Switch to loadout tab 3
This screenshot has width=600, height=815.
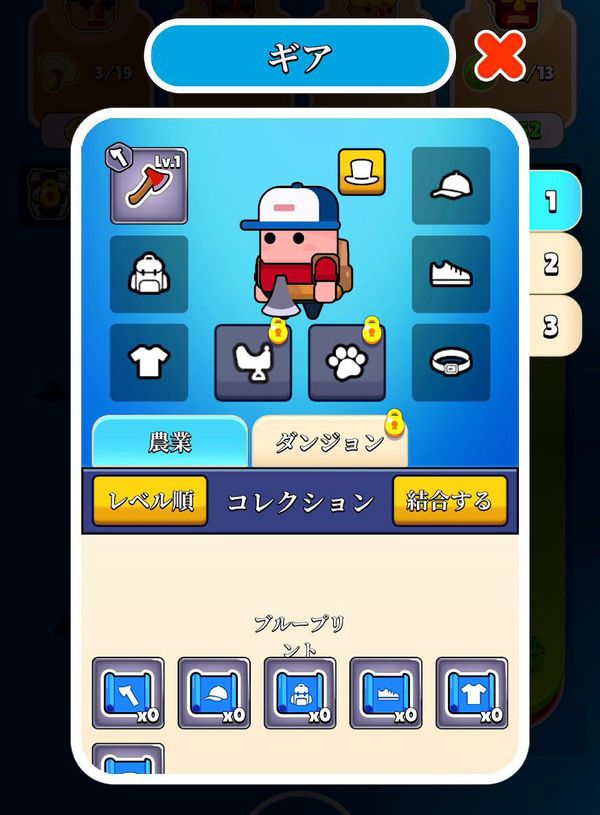click(x=552, y=326)
